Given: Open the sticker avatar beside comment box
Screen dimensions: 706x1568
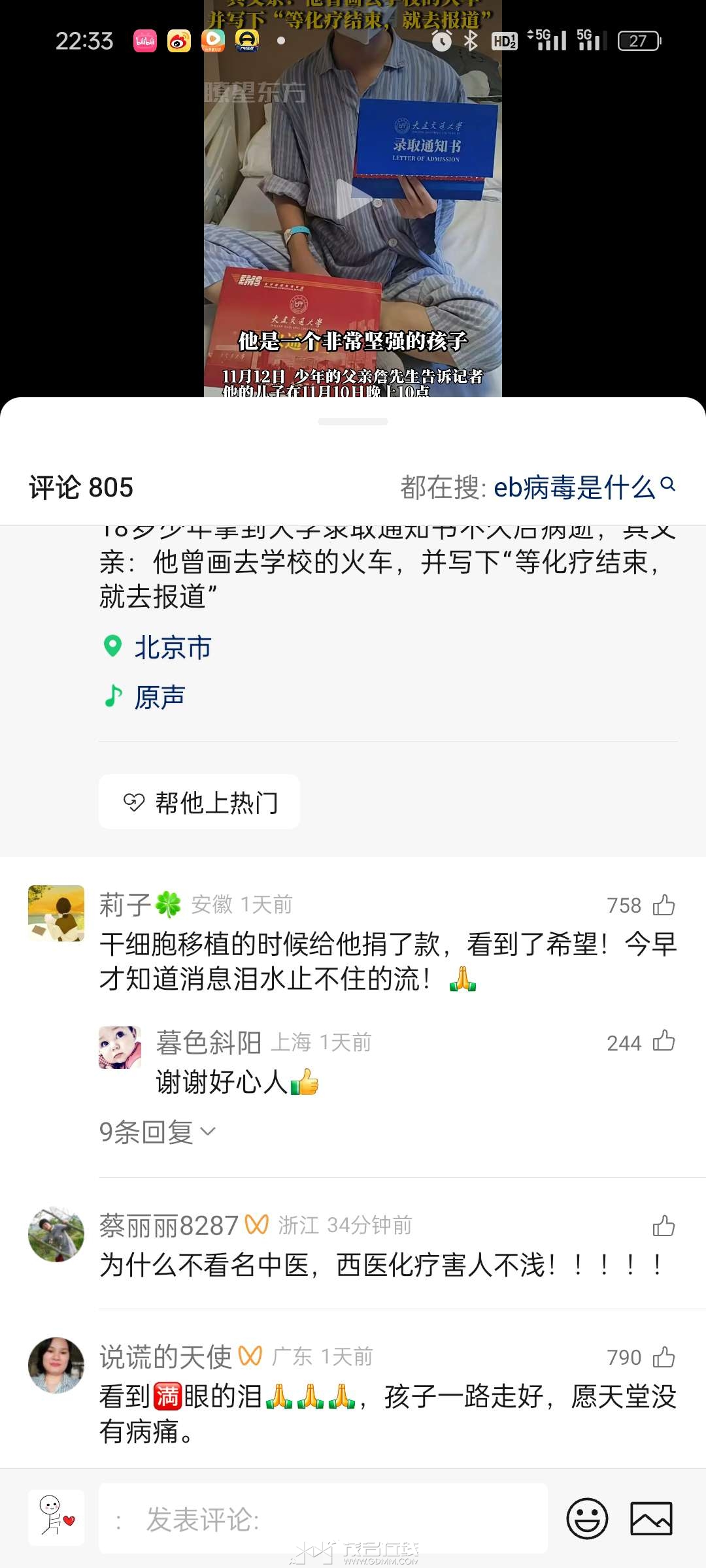Looking at the screenshot, I should tap(56, 1518).
